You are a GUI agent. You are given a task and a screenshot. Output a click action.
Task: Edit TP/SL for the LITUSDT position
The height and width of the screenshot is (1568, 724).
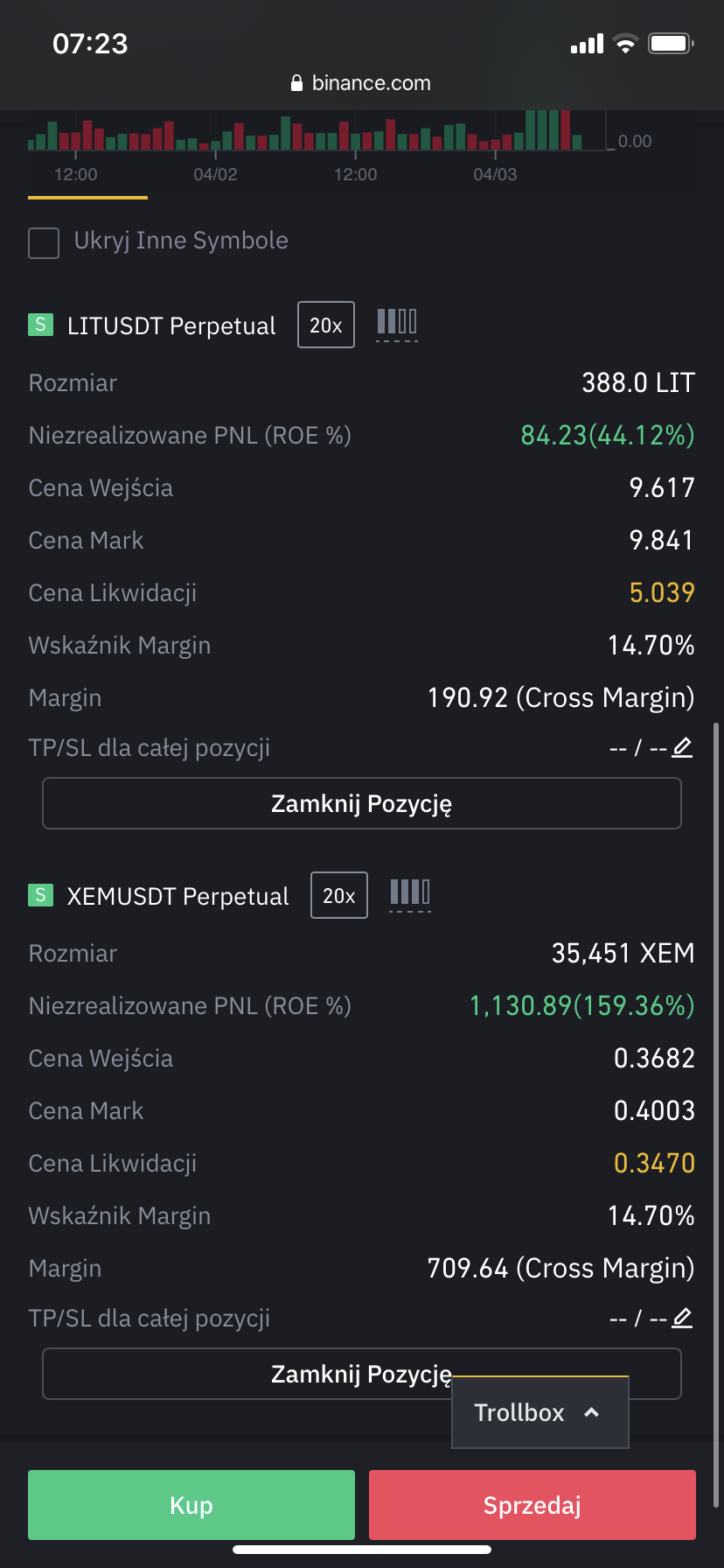point(683,747)
